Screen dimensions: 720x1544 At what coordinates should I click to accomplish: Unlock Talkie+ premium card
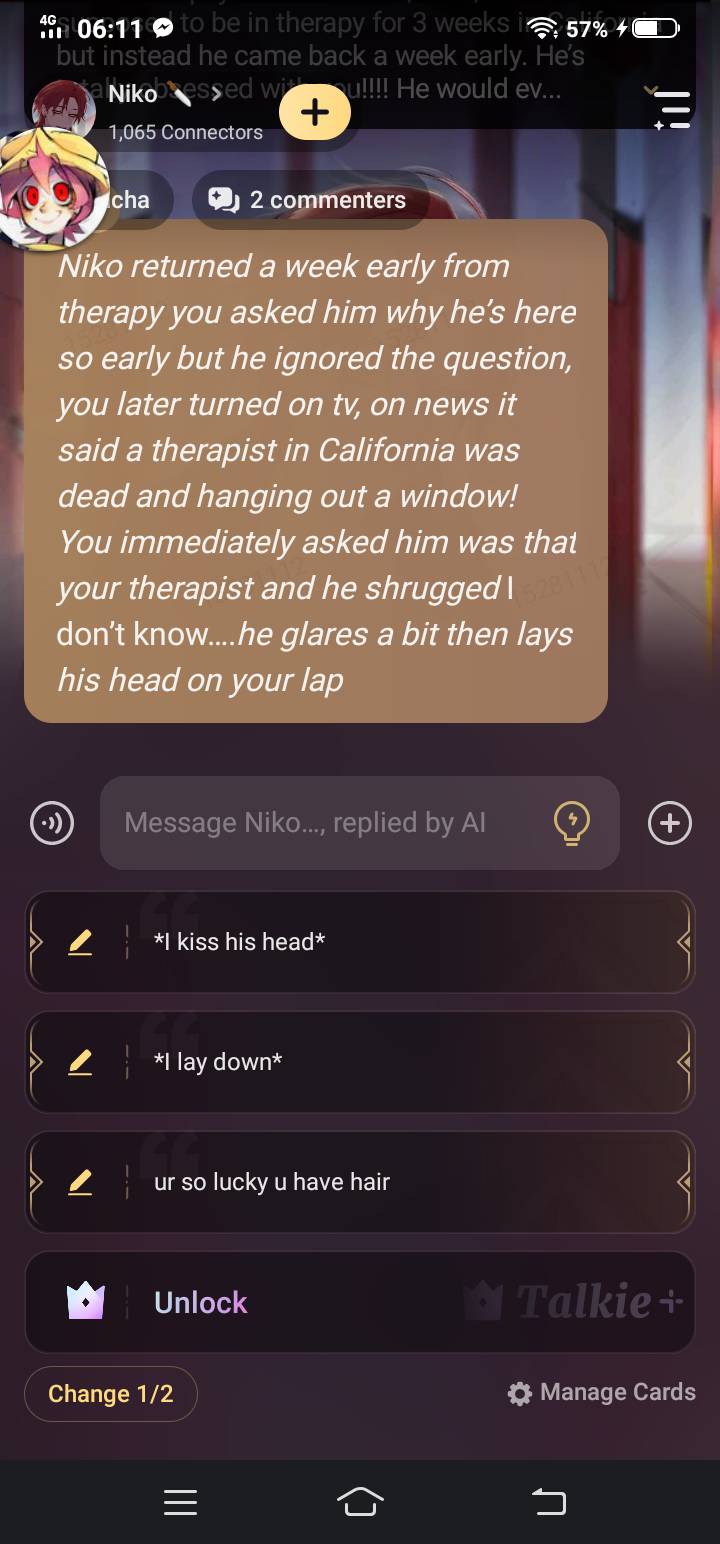click(360, 1302)
